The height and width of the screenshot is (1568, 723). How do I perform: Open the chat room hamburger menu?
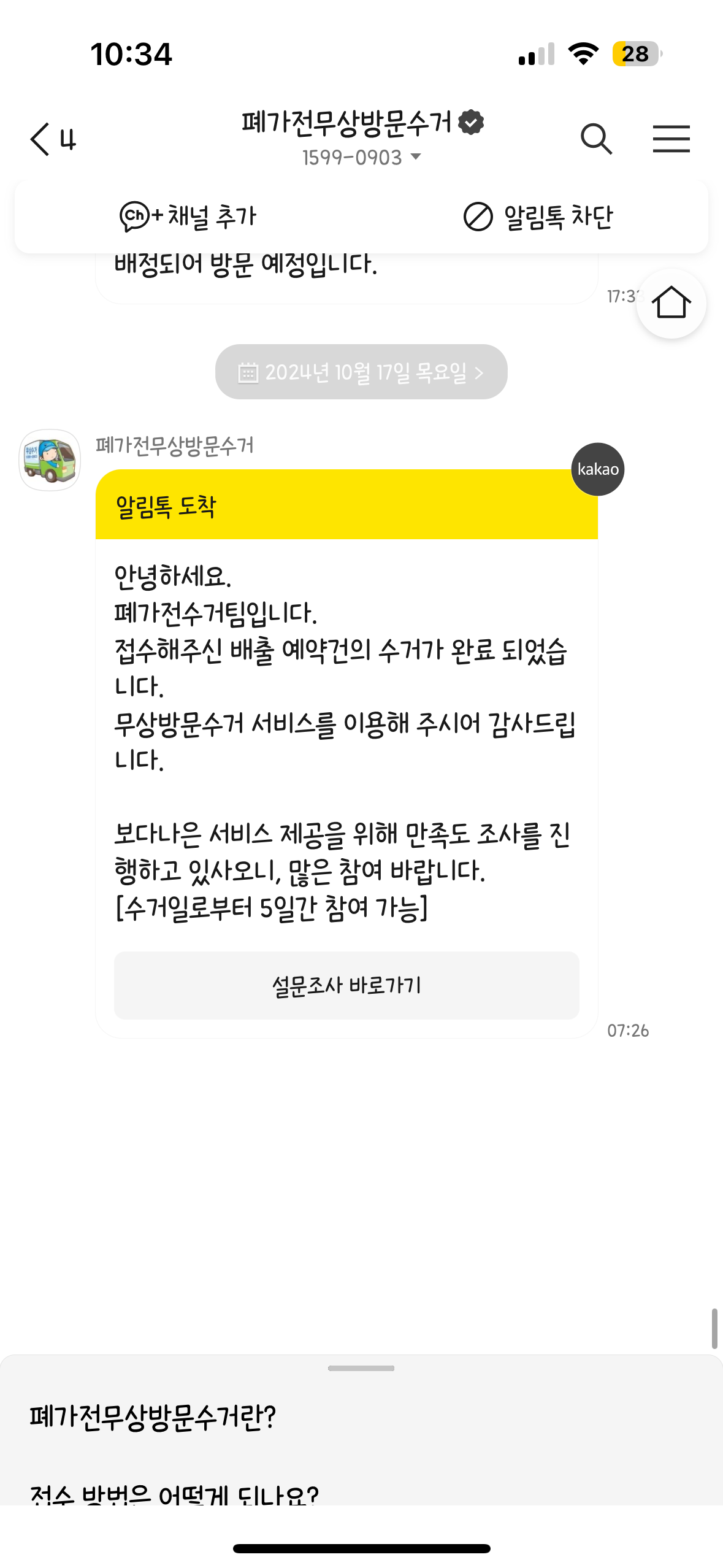[x=671, y=139]
